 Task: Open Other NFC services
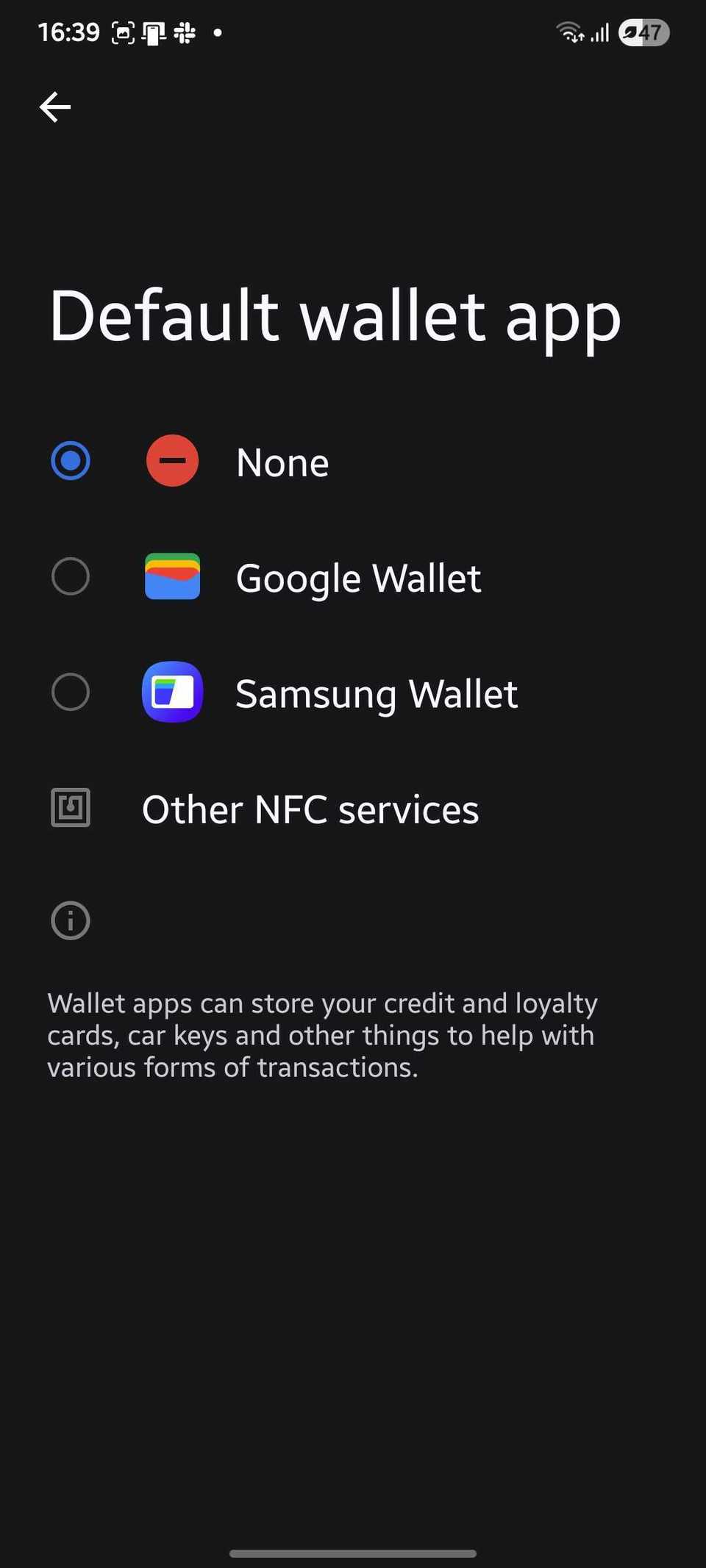click(x=311, y=809)
